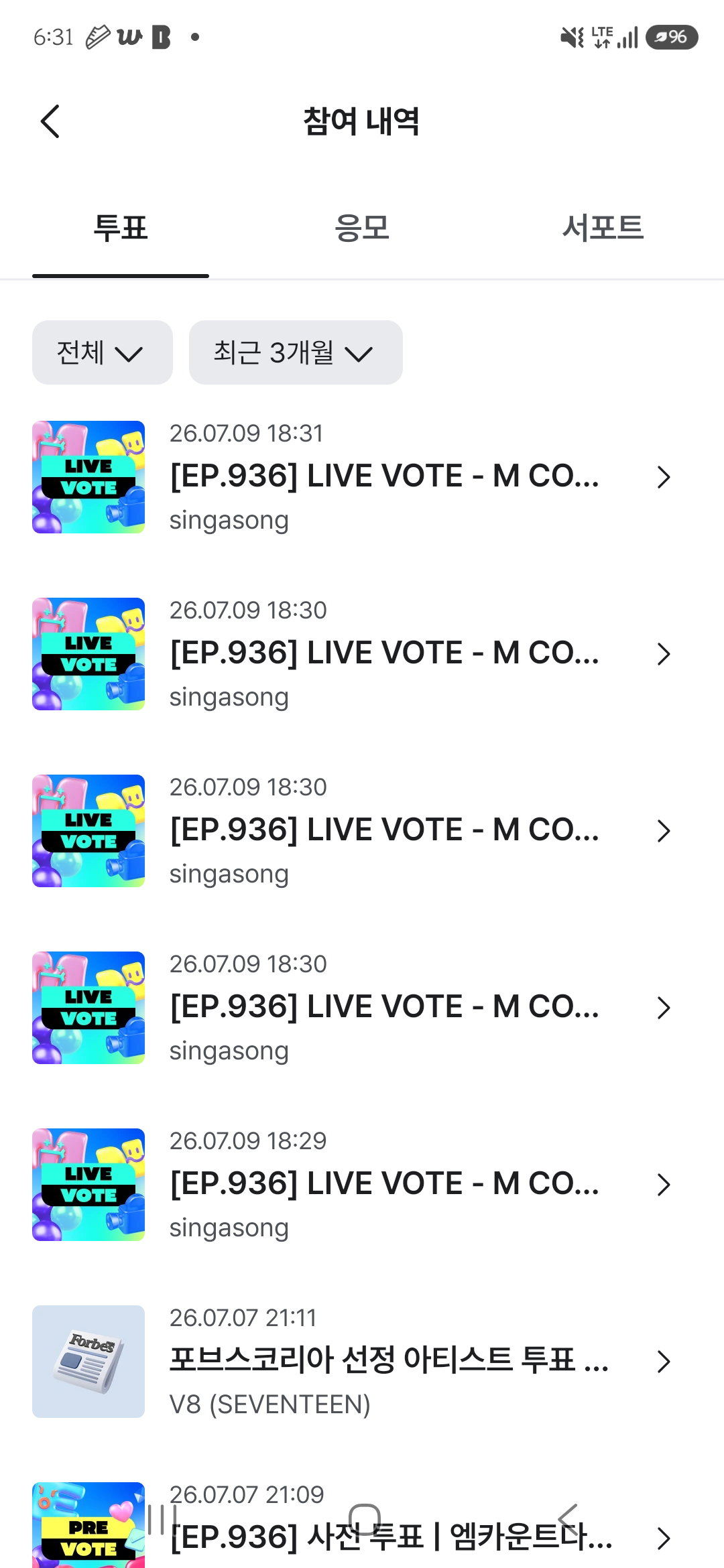Screen dimensions: 724x1568
Task: Open the LIVE VOTE entry from 18:29
Action: coord(362,1185)
